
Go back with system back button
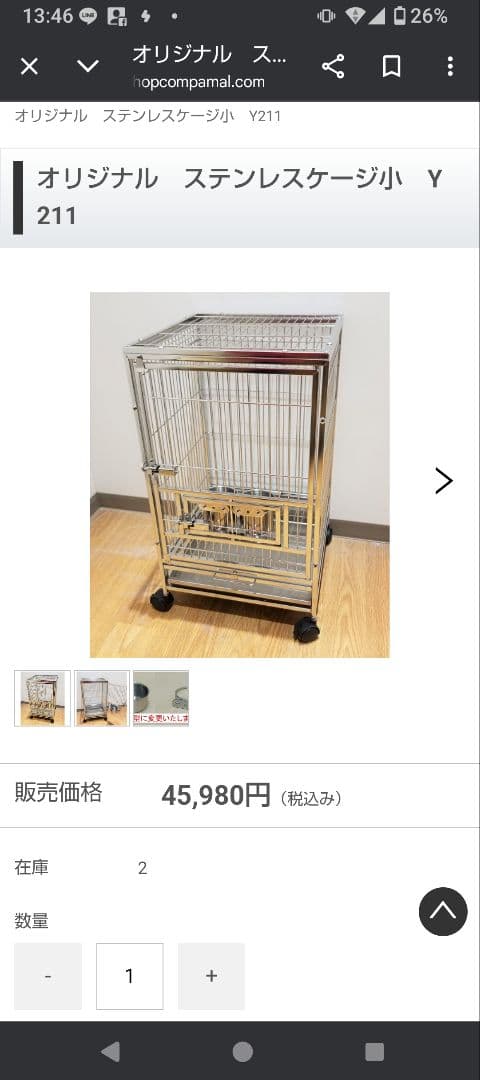tap(110, 1051)
